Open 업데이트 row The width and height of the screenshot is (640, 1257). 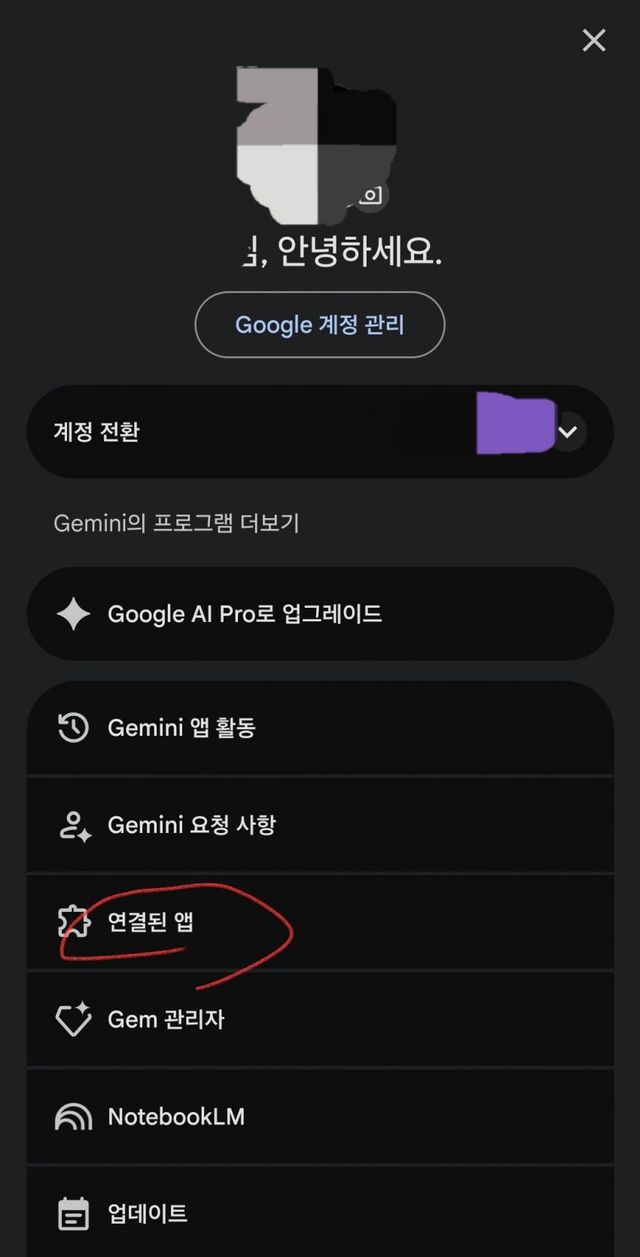coord(319,1214)
